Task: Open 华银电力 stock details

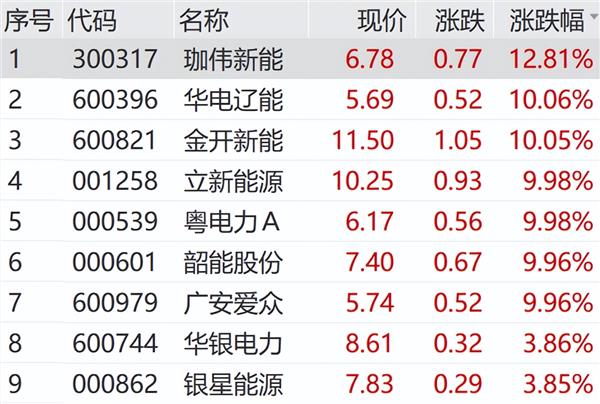Action: pos(234,345)
